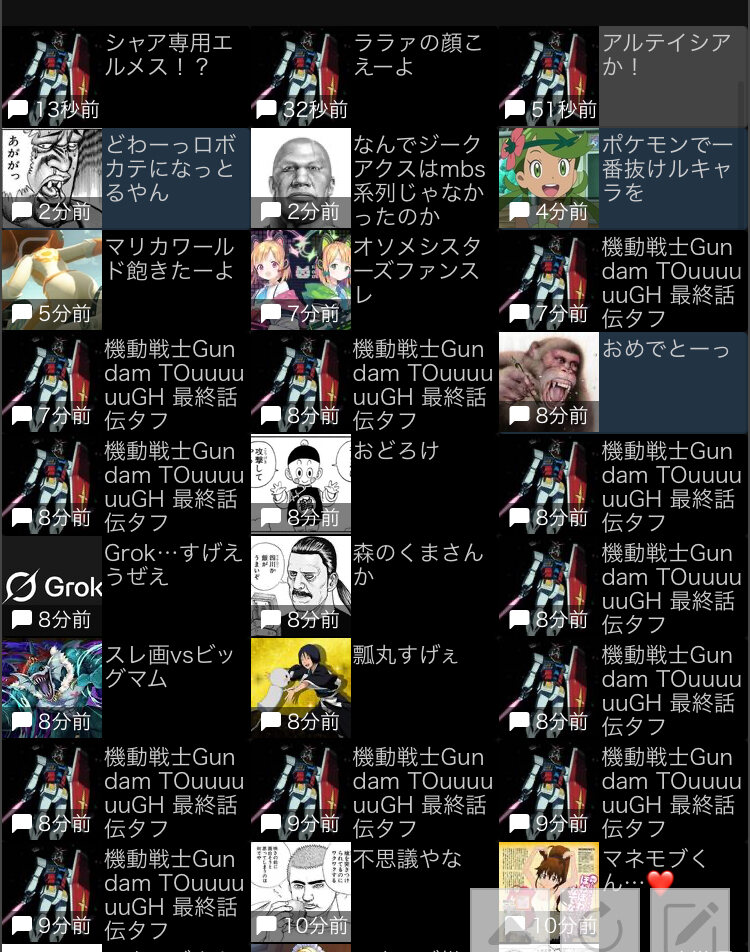The image size is (750, 952).
Task: Open the Grok…すげえうぜえ thread
Action: [x=126, y=586]
